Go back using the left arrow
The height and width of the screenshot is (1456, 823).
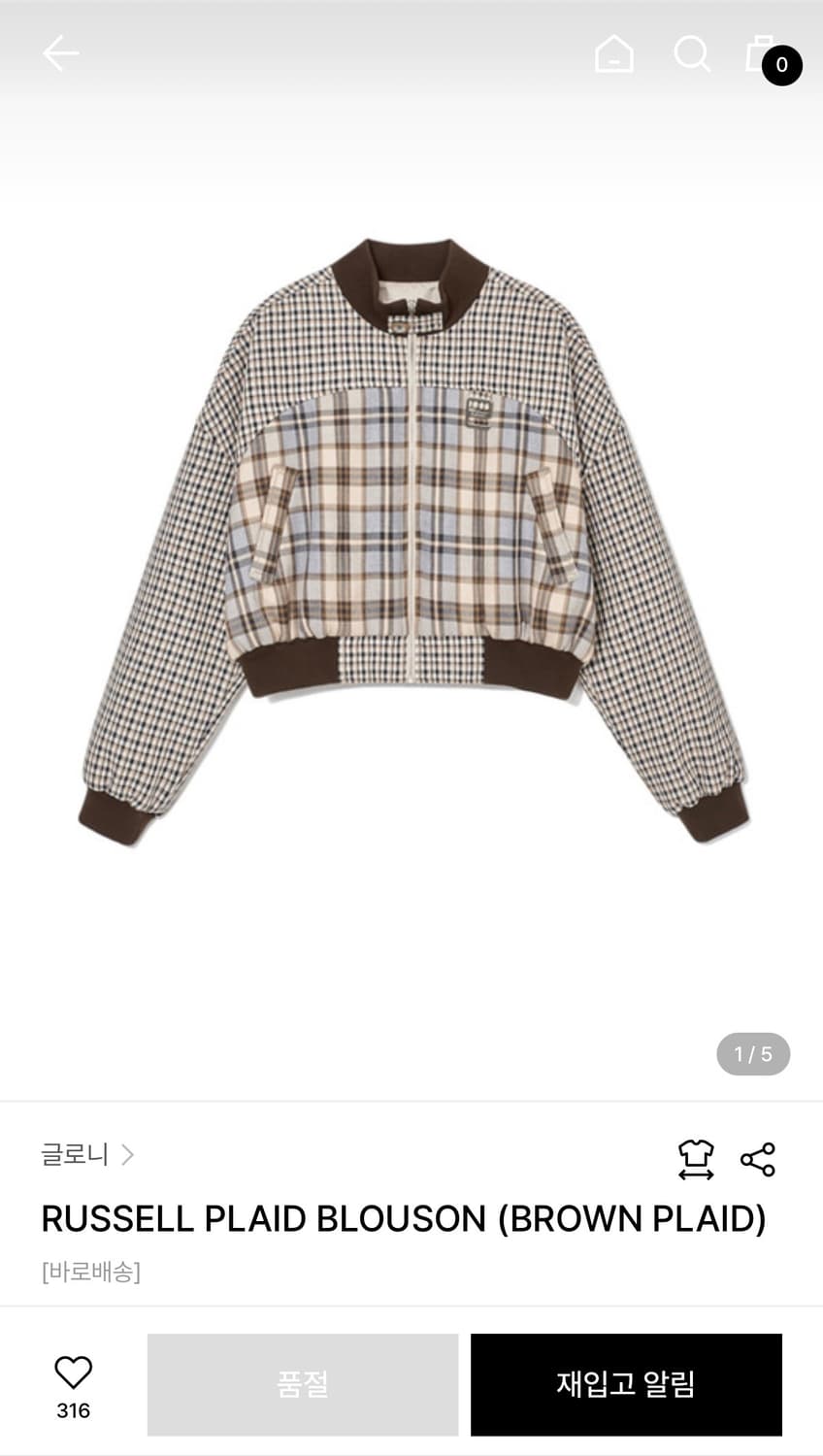[60, 53]
